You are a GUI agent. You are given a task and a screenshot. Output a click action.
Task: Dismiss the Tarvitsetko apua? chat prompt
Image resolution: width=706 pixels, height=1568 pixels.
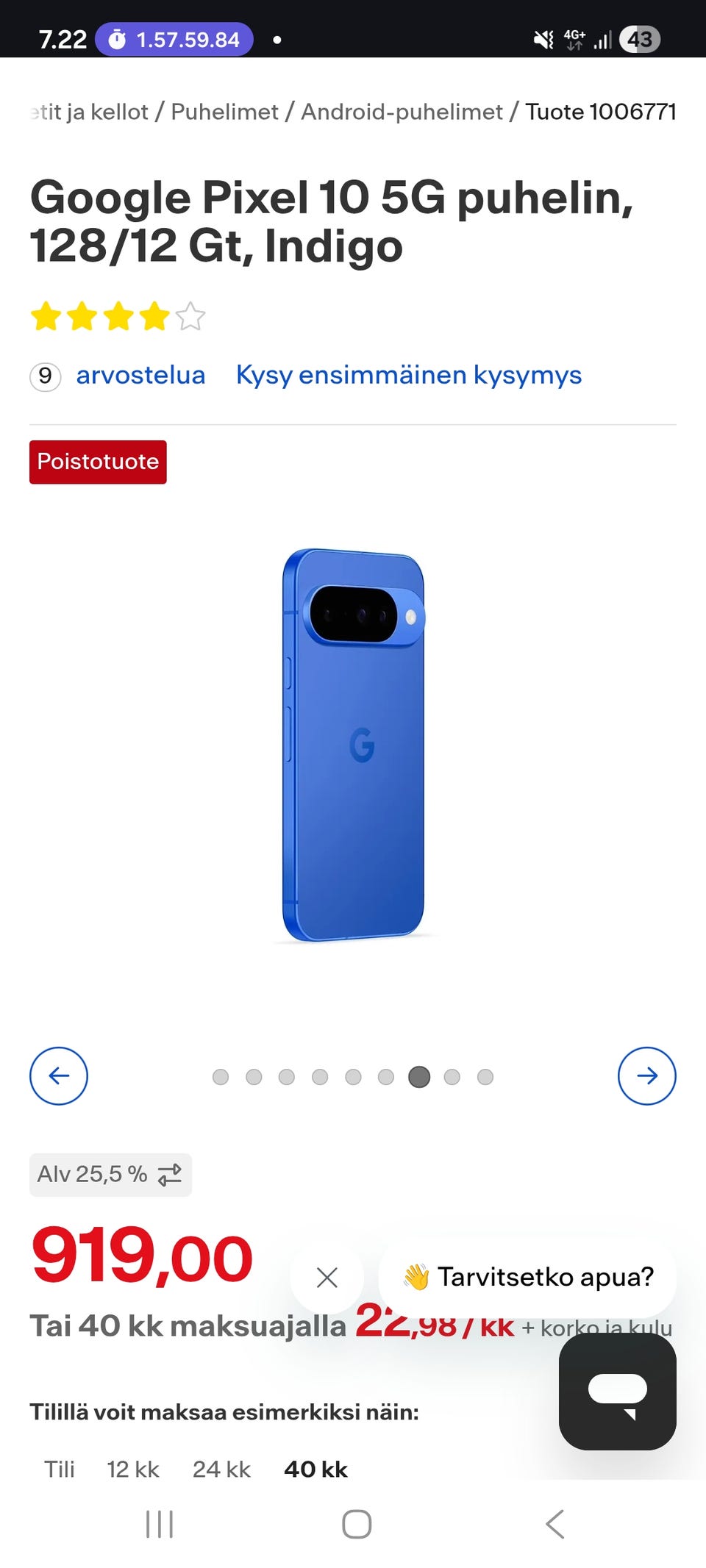(327, 1278)
